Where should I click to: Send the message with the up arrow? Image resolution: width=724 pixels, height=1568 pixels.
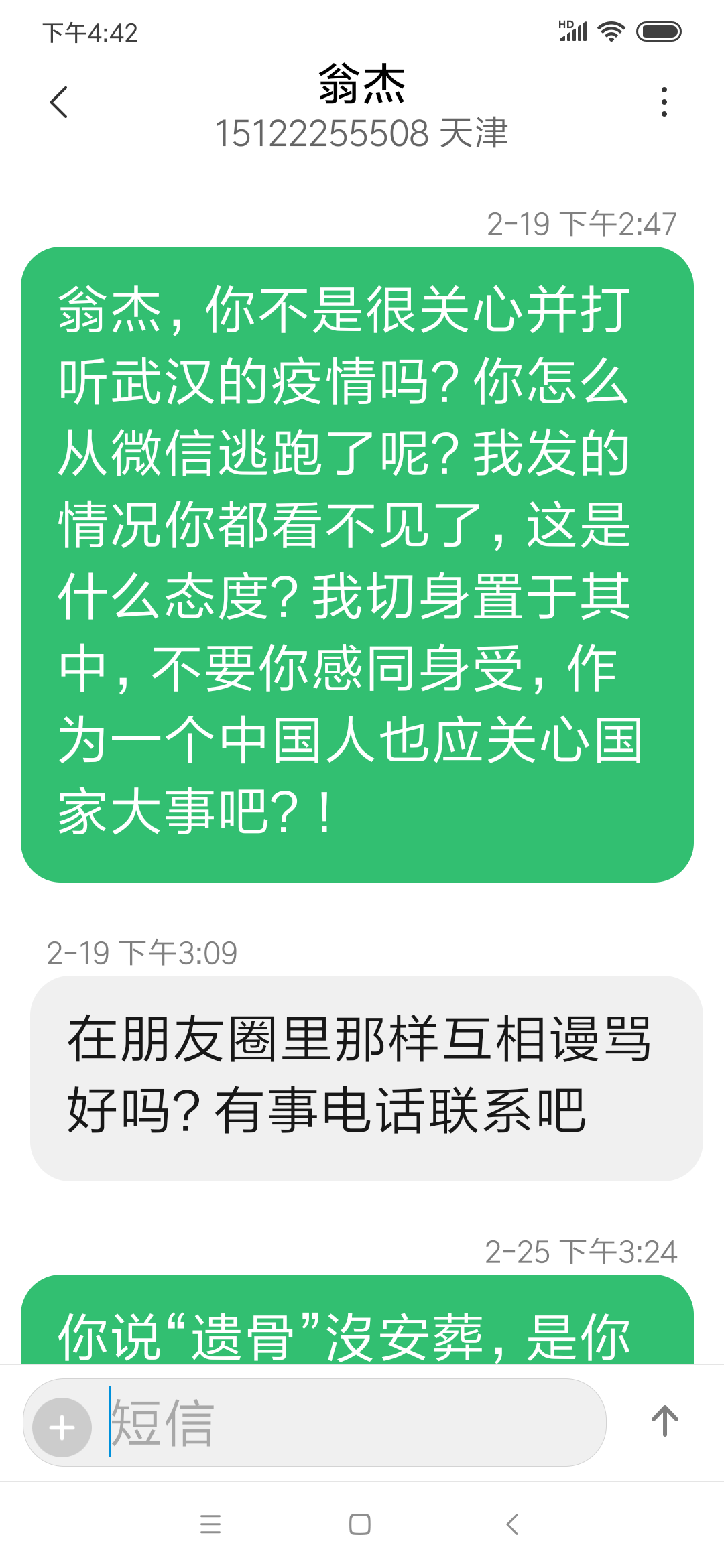click(664, 1421)
